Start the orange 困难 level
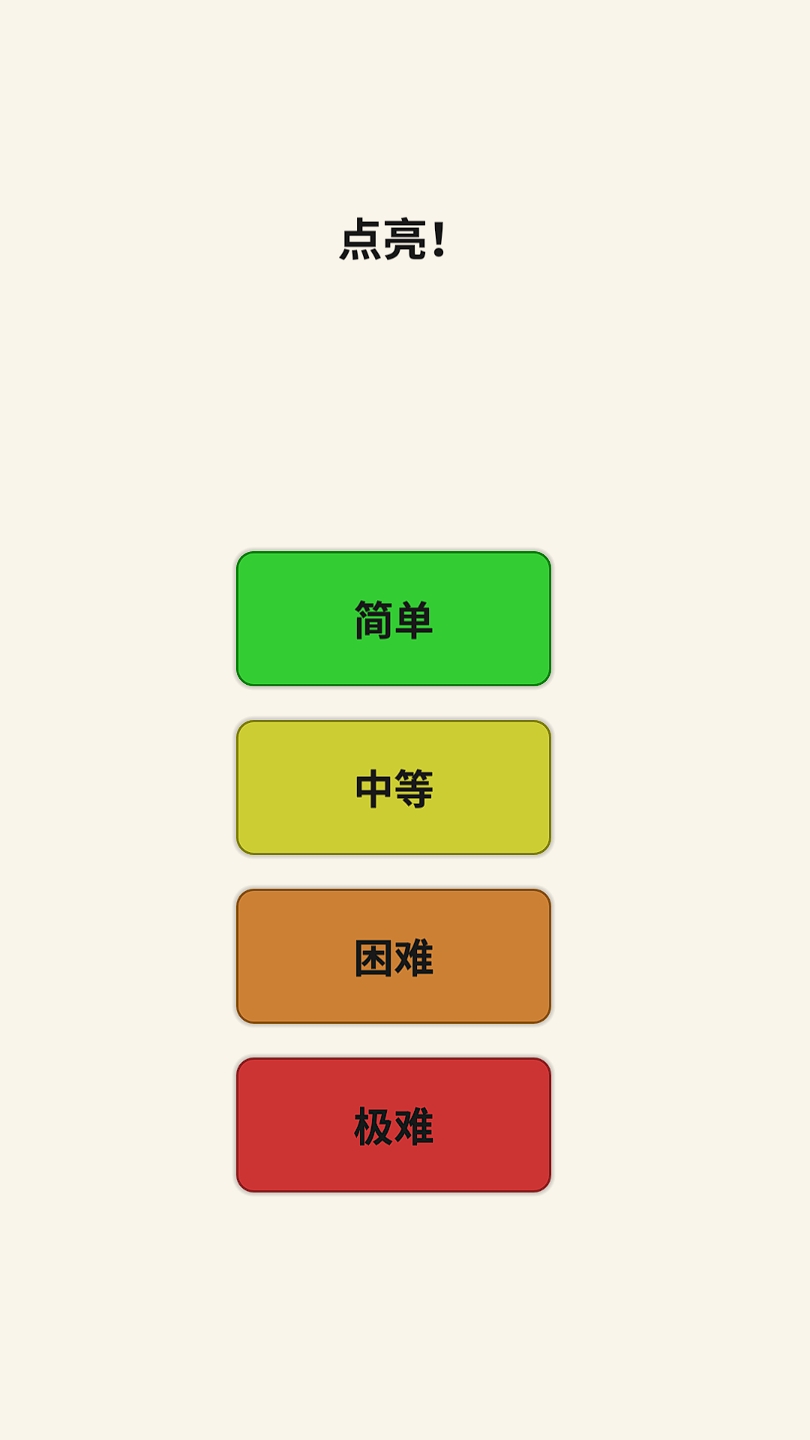The image size is (810, 1440). point(393,957)
